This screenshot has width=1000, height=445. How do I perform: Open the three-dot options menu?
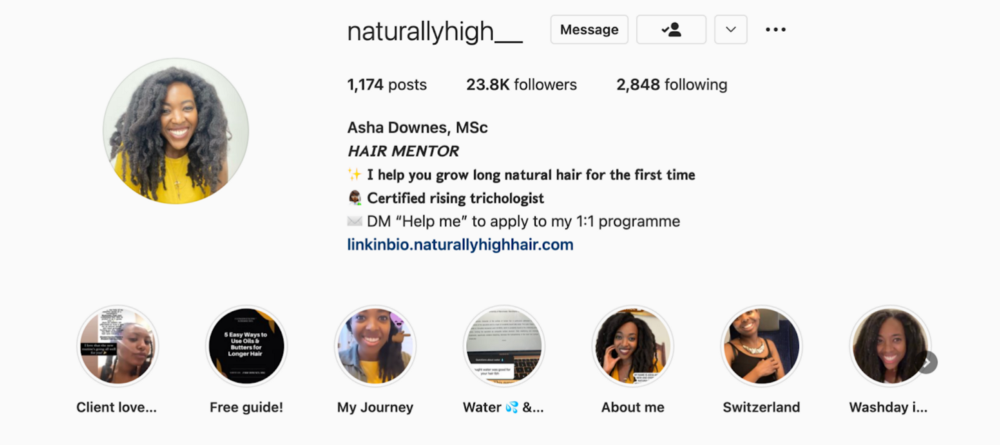[776, 30]
